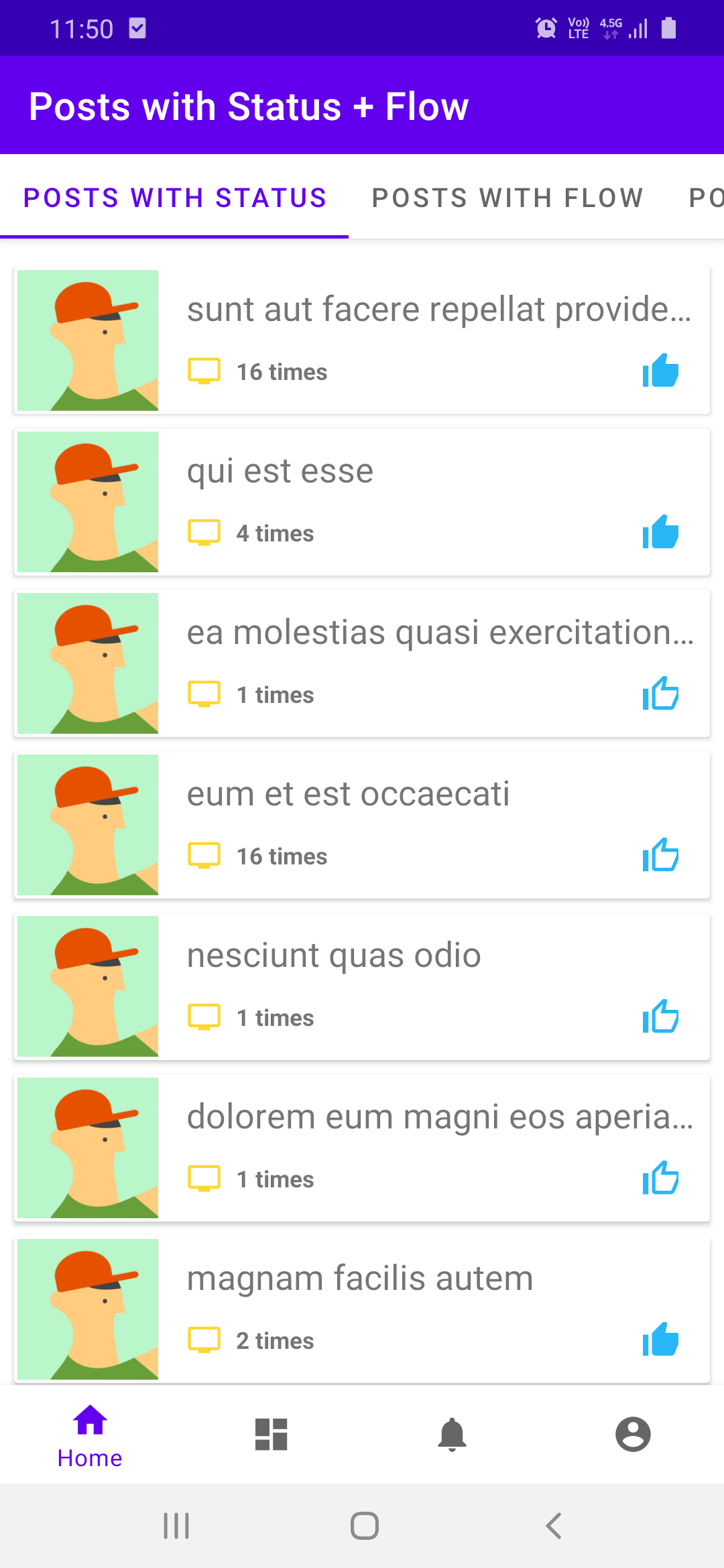Show recent apps from the navigation bar

coord(176,1526)
